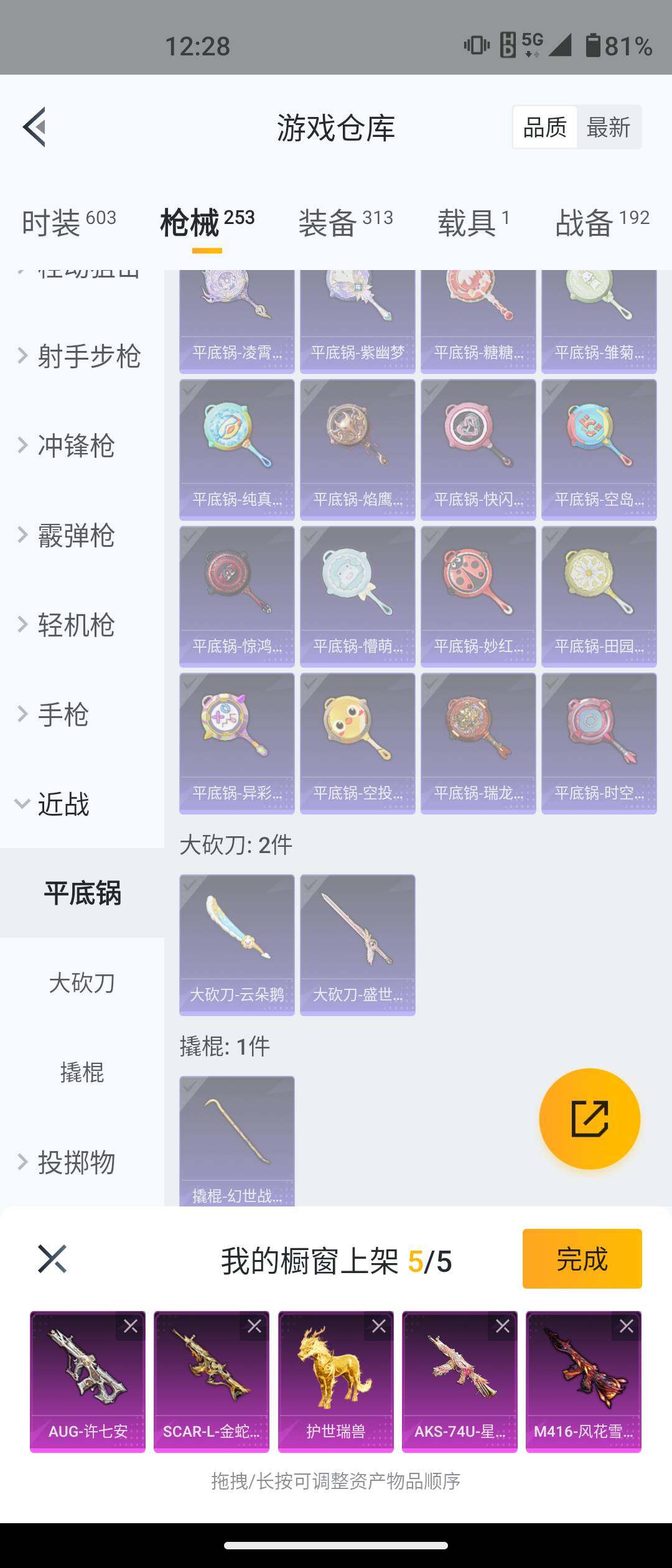Expand the 手枪 category
This screenshot has height=1568, width=672.
[62, 714]
